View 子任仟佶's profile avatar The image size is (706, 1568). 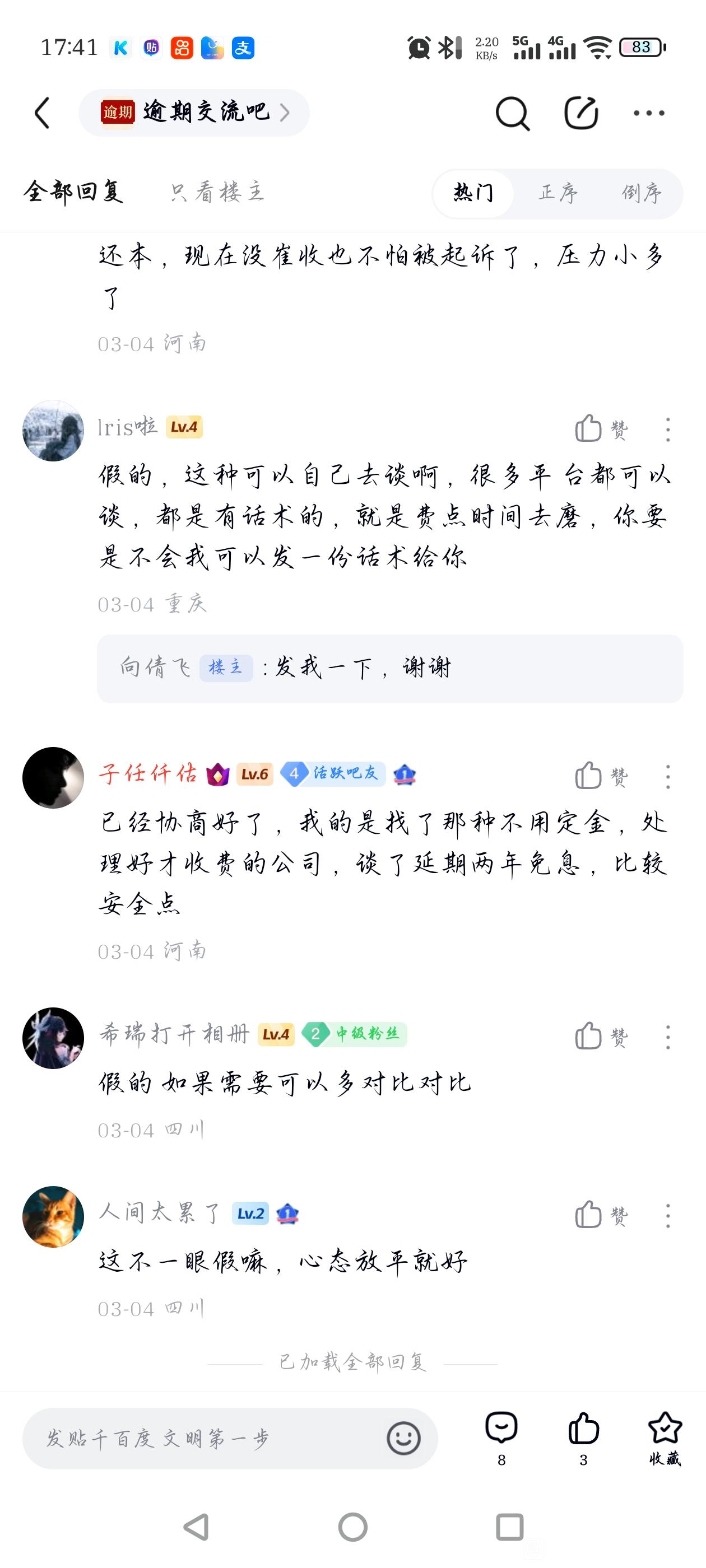click(53, 777)
